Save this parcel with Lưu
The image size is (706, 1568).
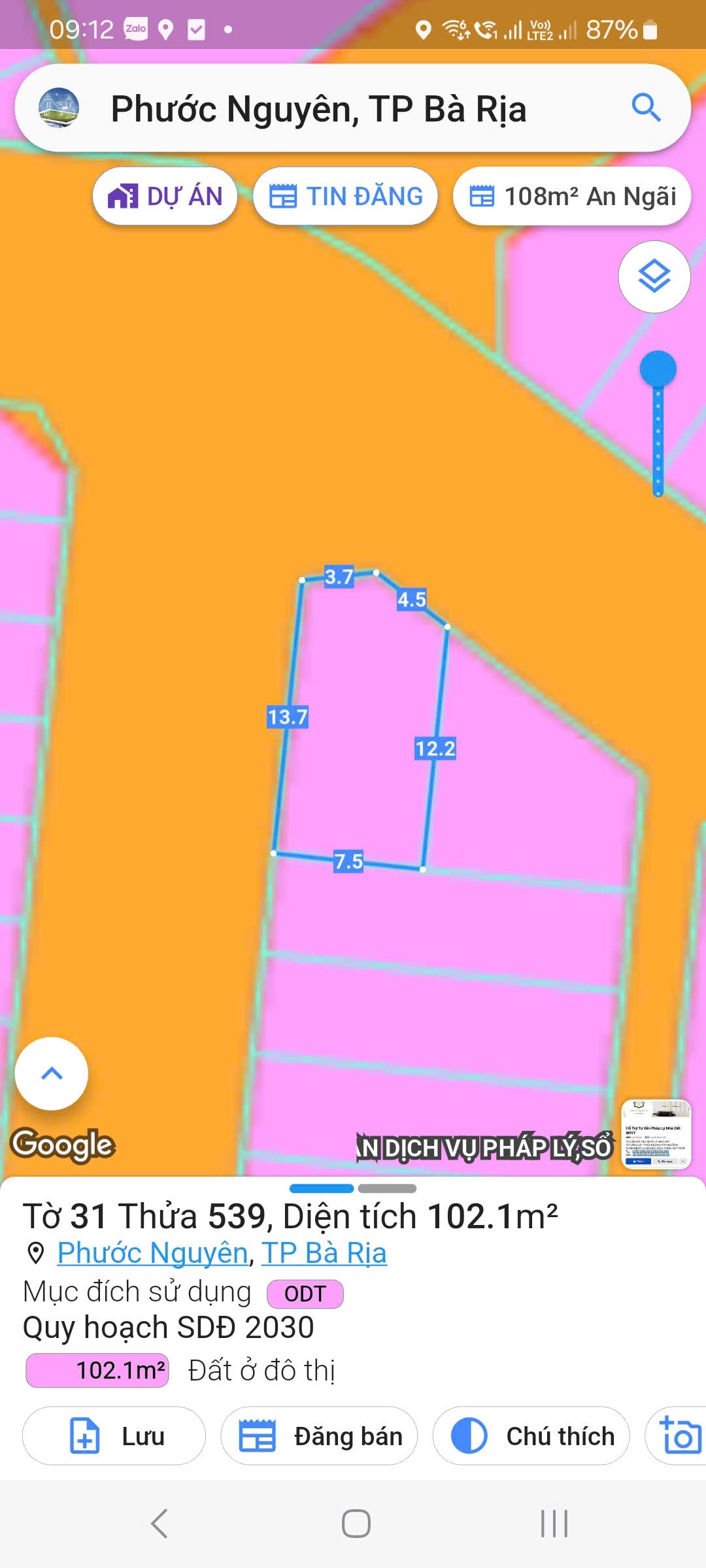tap(114, 1436)
